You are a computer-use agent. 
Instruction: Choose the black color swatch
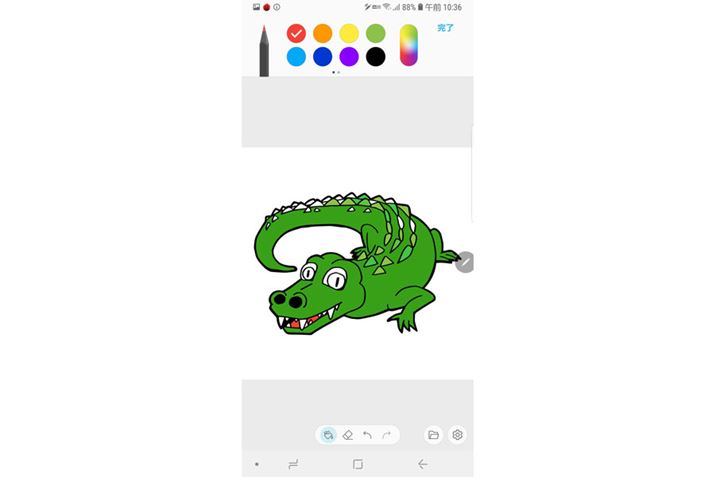tap(375, 57)
